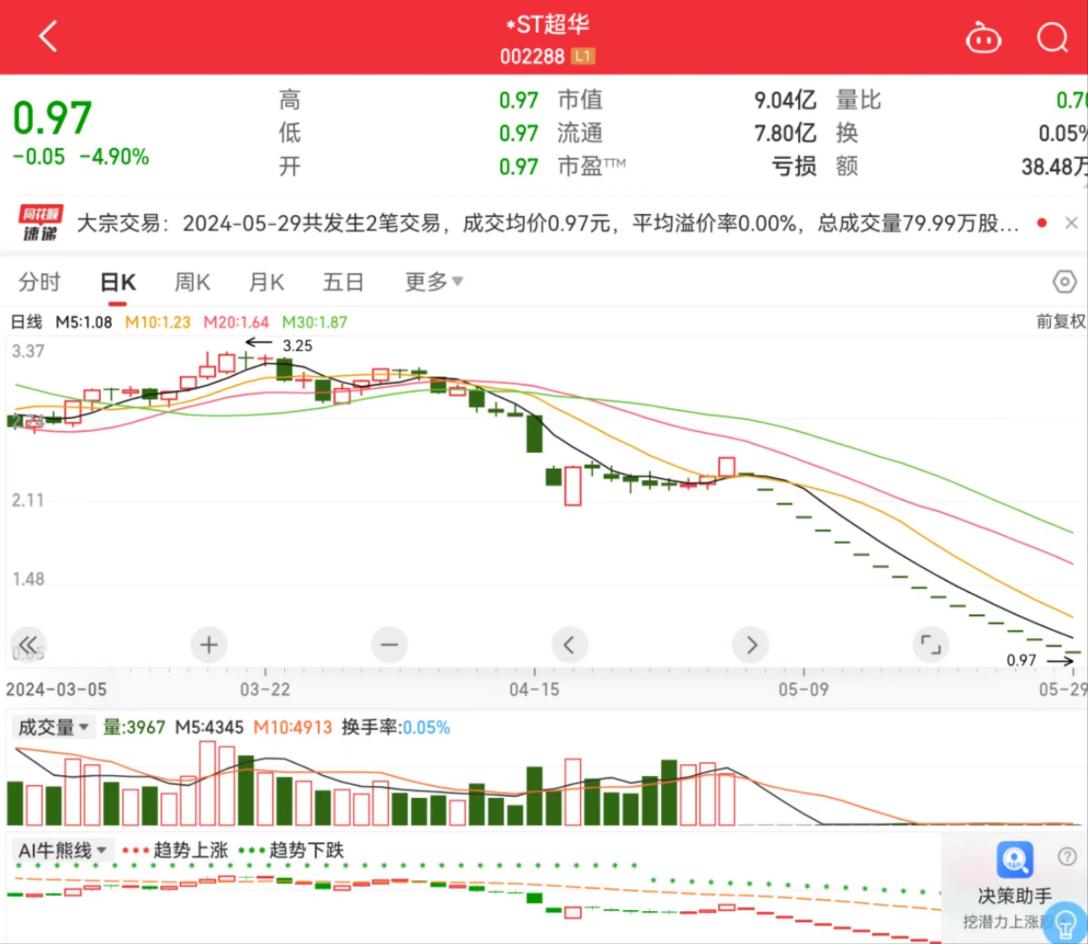Open the AI assistant robot icon
Viewport: 1088px width, 944px height.
983,38
